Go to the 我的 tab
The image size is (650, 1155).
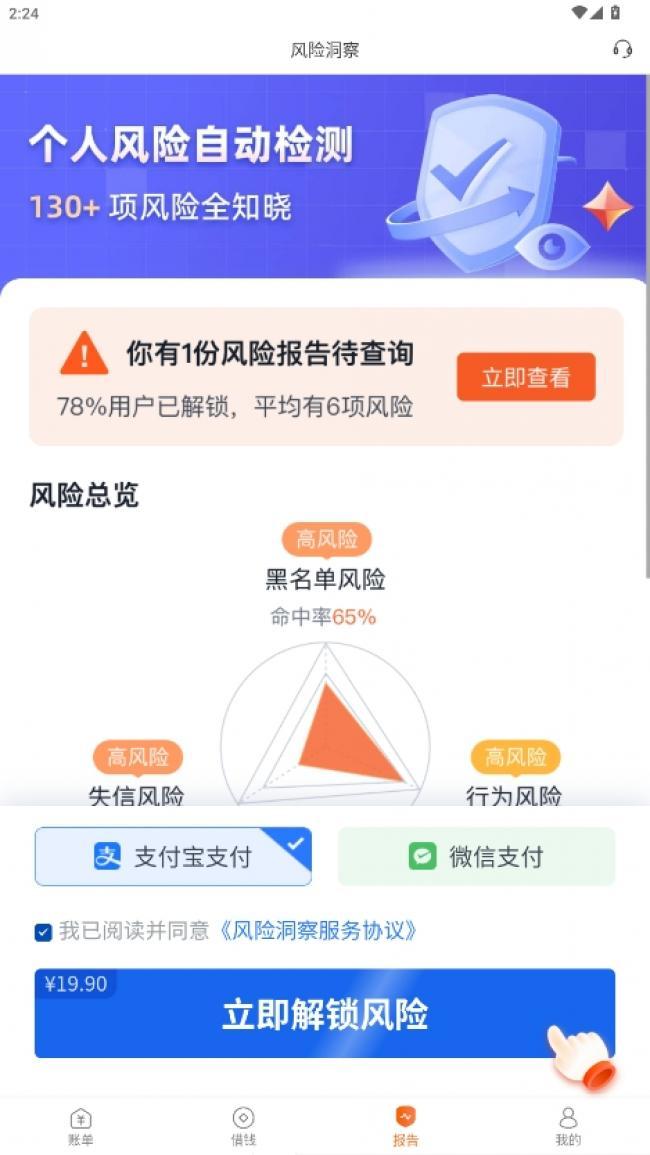point(567,1126)
